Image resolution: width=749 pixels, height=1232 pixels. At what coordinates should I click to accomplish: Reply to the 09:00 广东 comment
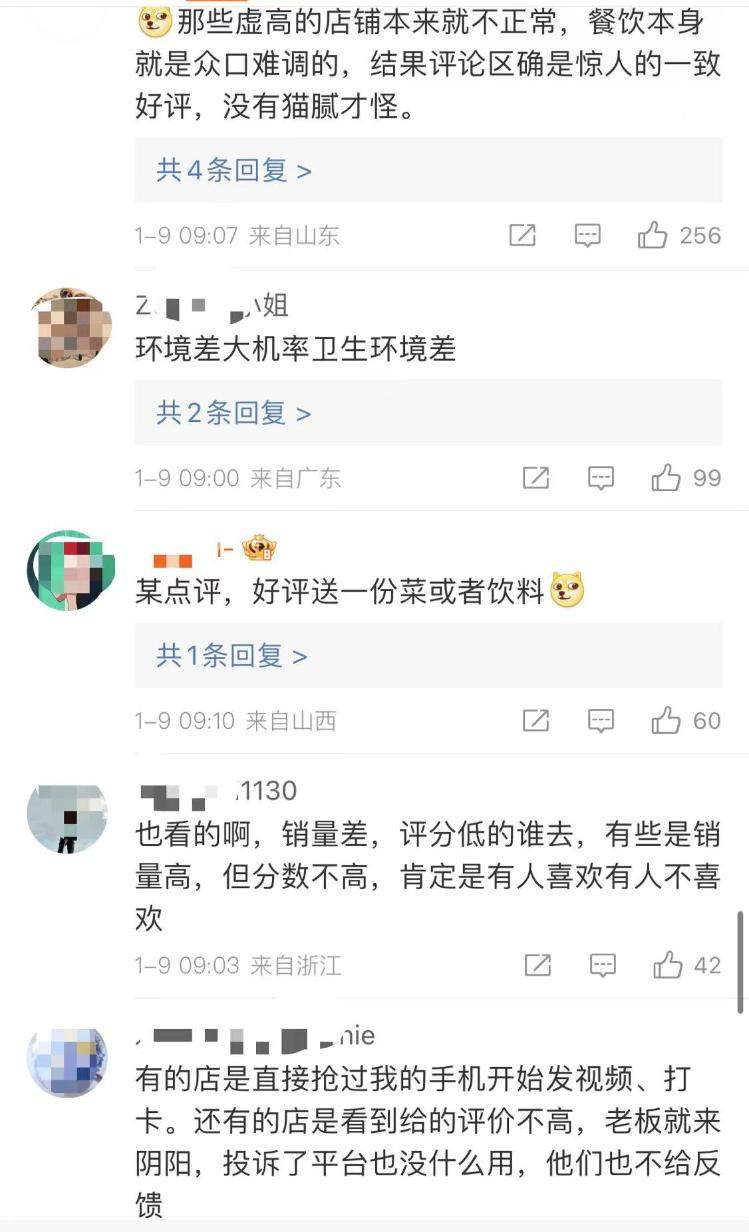(600, 478)
